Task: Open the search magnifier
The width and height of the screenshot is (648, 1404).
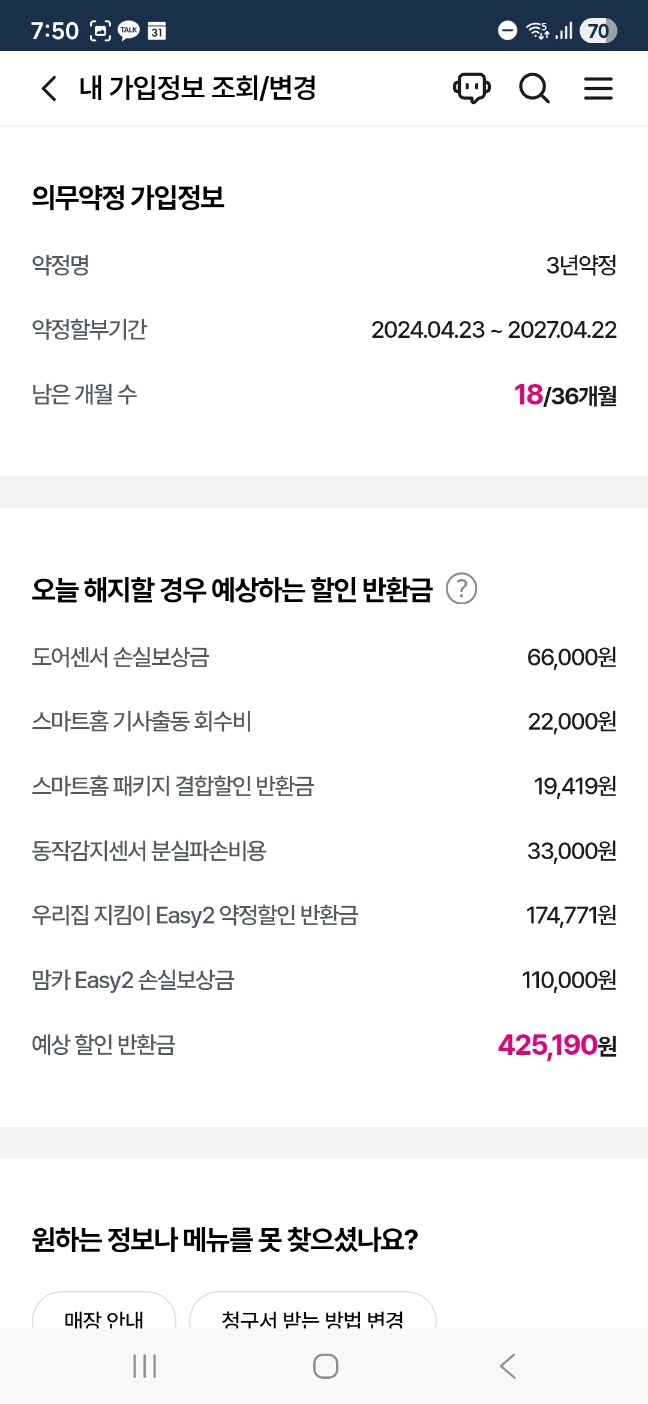Action: [534, 89]
